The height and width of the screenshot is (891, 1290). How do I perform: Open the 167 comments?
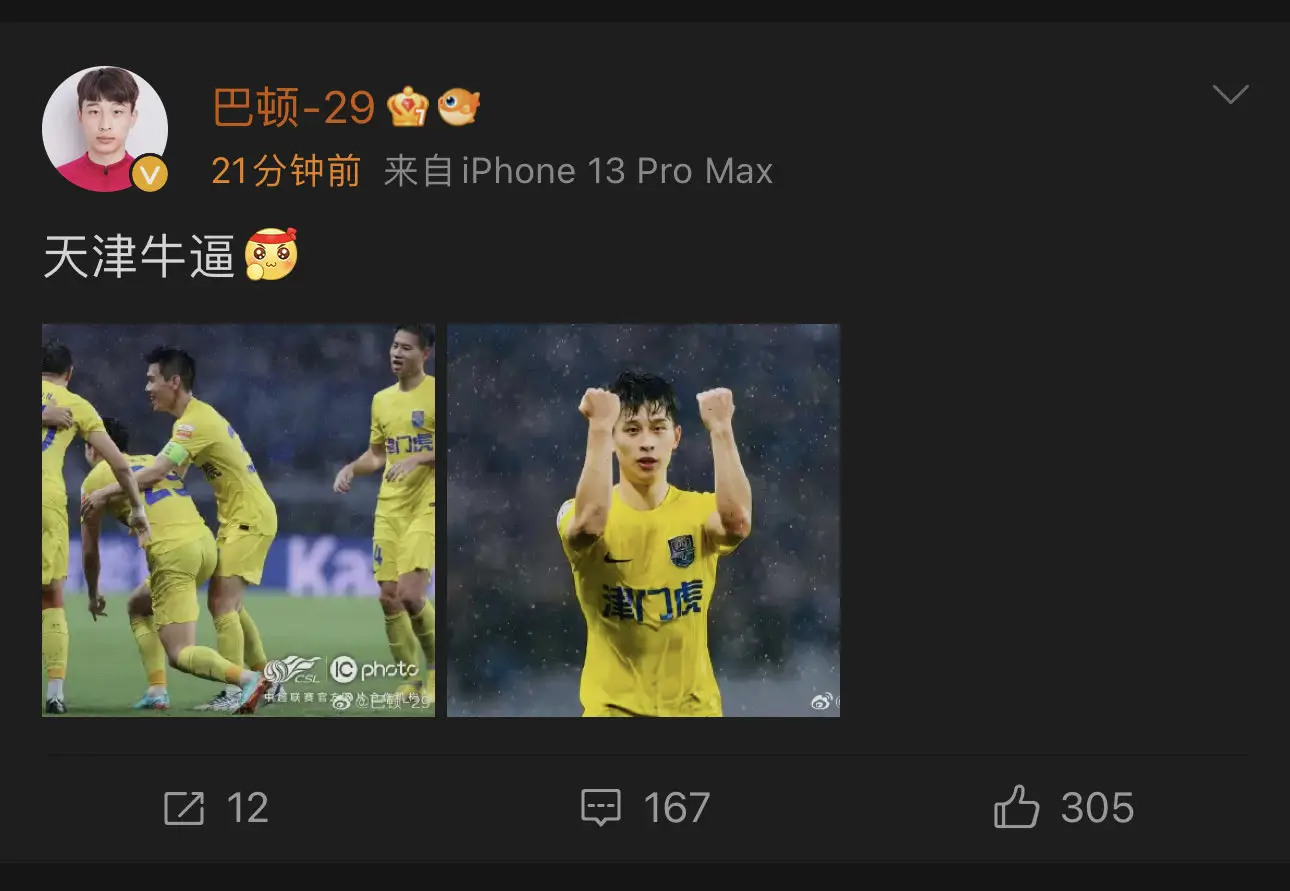645,808
